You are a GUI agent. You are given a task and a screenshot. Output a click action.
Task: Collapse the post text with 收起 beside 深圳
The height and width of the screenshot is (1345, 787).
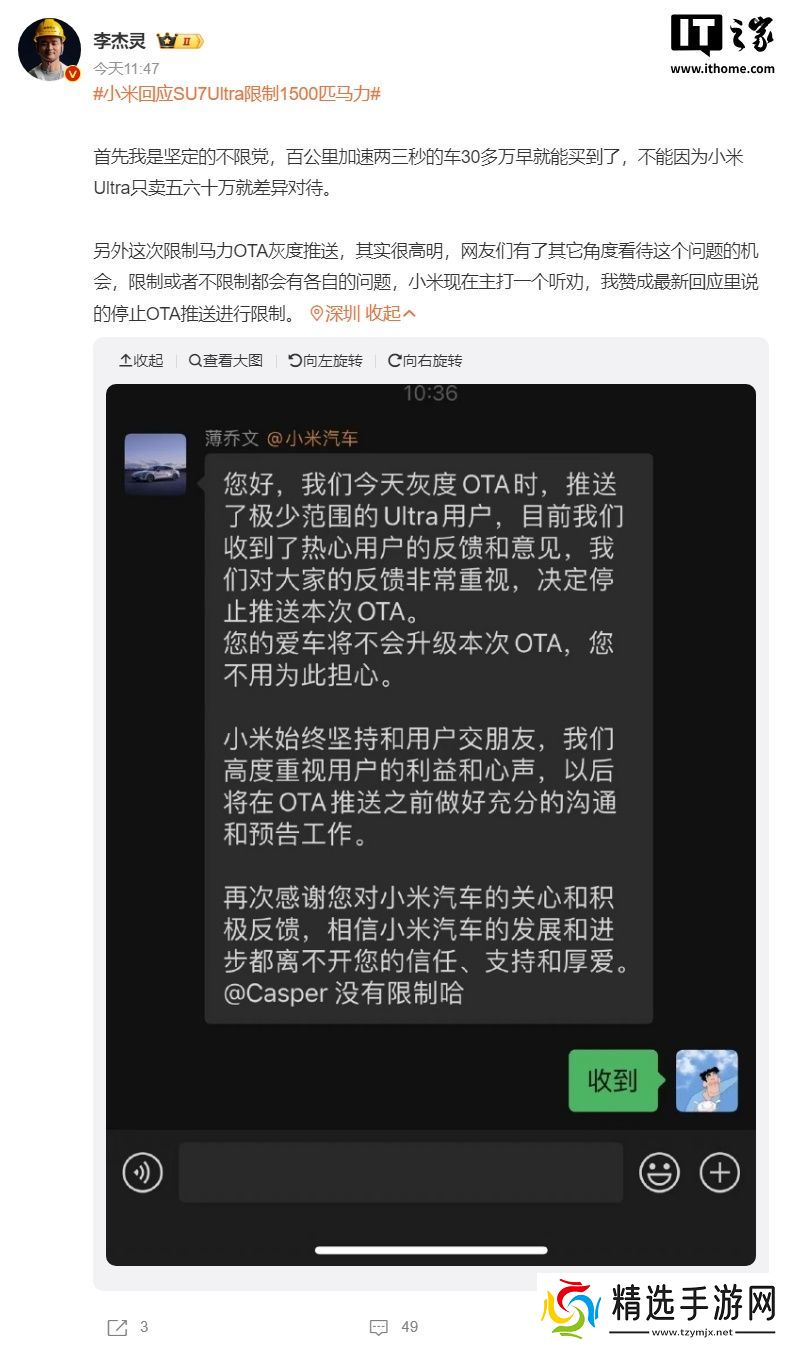(390, 313)
